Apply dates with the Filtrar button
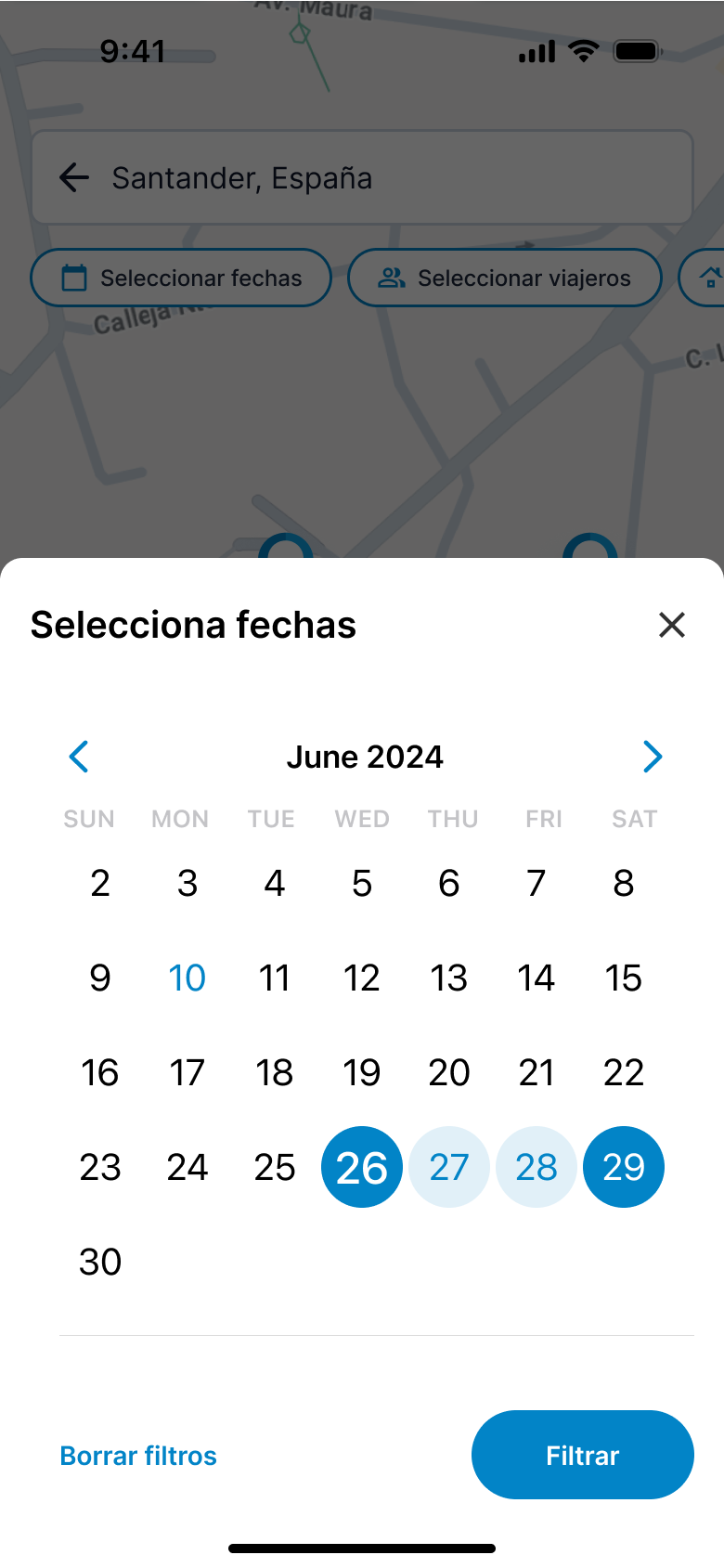 click(582, 1455)
